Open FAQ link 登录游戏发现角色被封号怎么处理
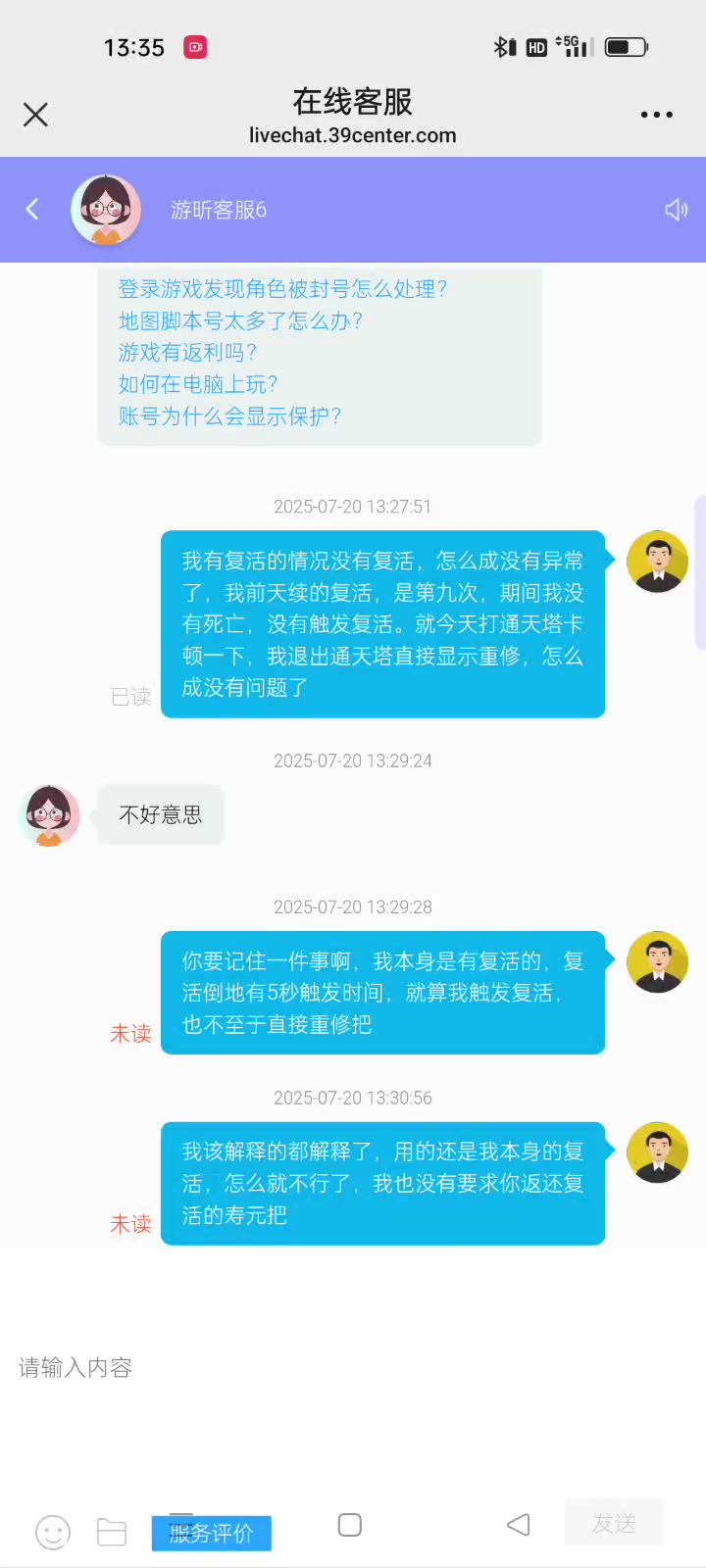This screenshot has height=1568, width=706. 282,289
